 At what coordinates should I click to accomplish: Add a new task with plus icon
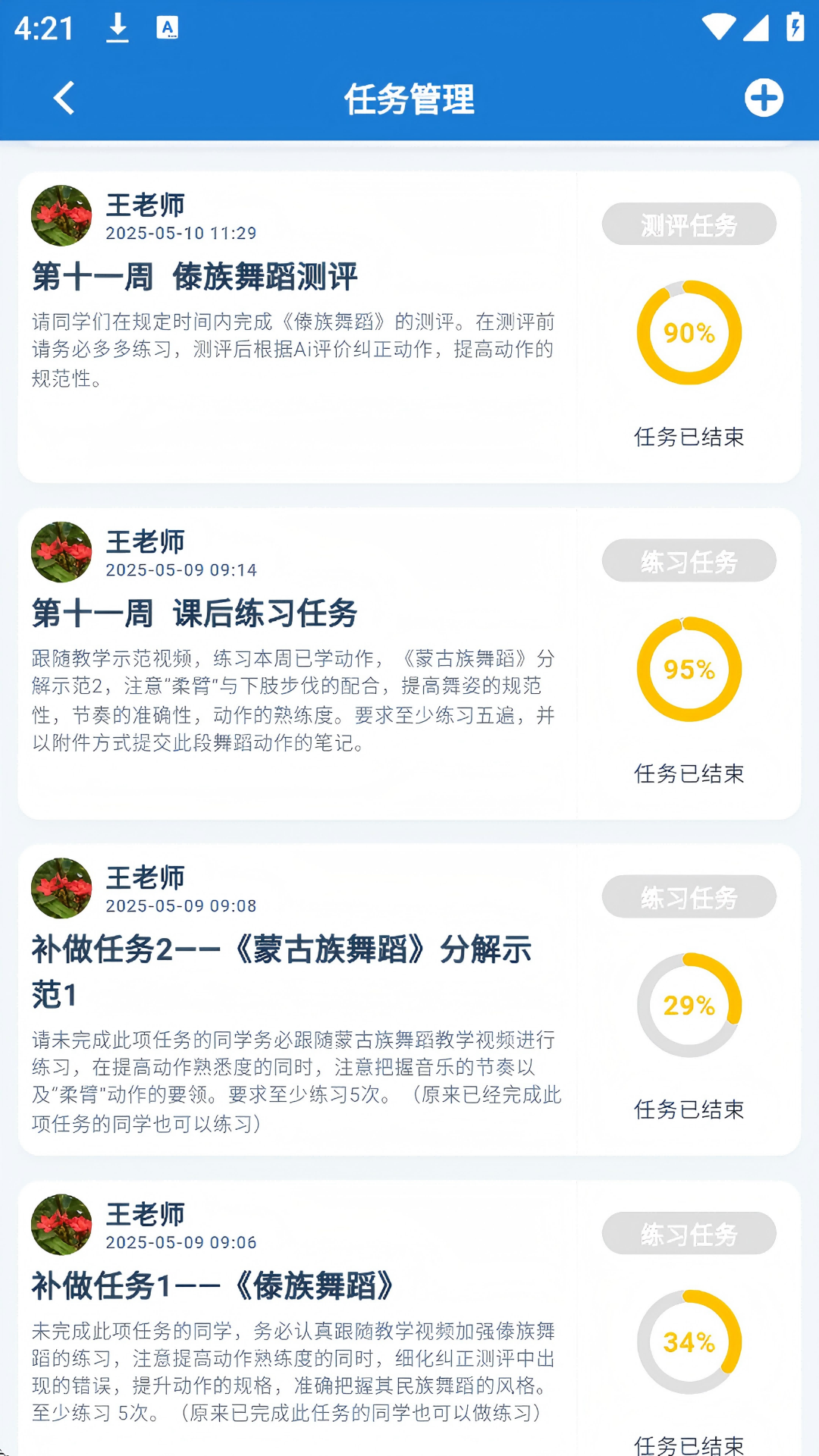tap(763, 98)
